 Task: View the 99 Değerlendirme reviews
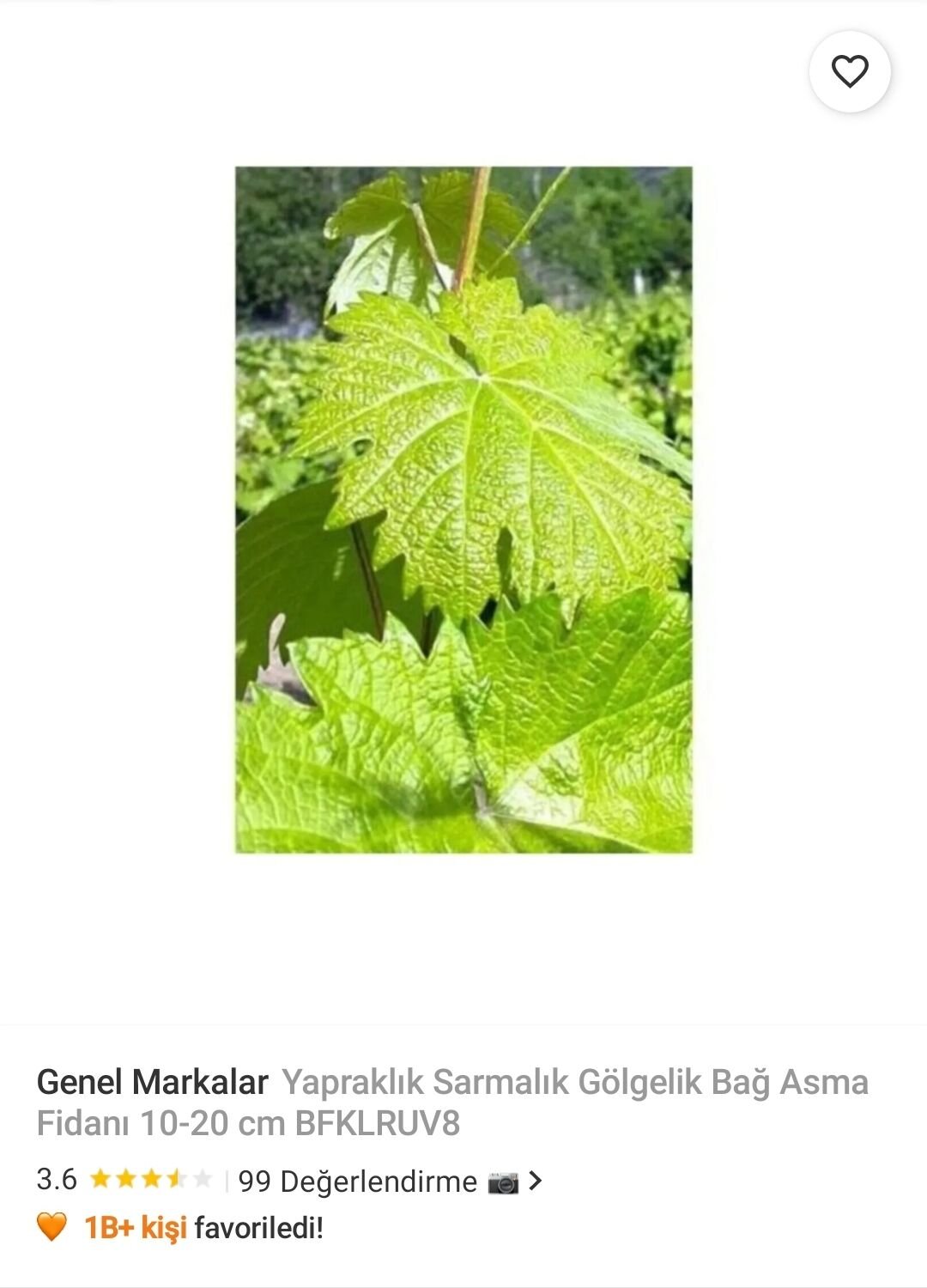357,1182
